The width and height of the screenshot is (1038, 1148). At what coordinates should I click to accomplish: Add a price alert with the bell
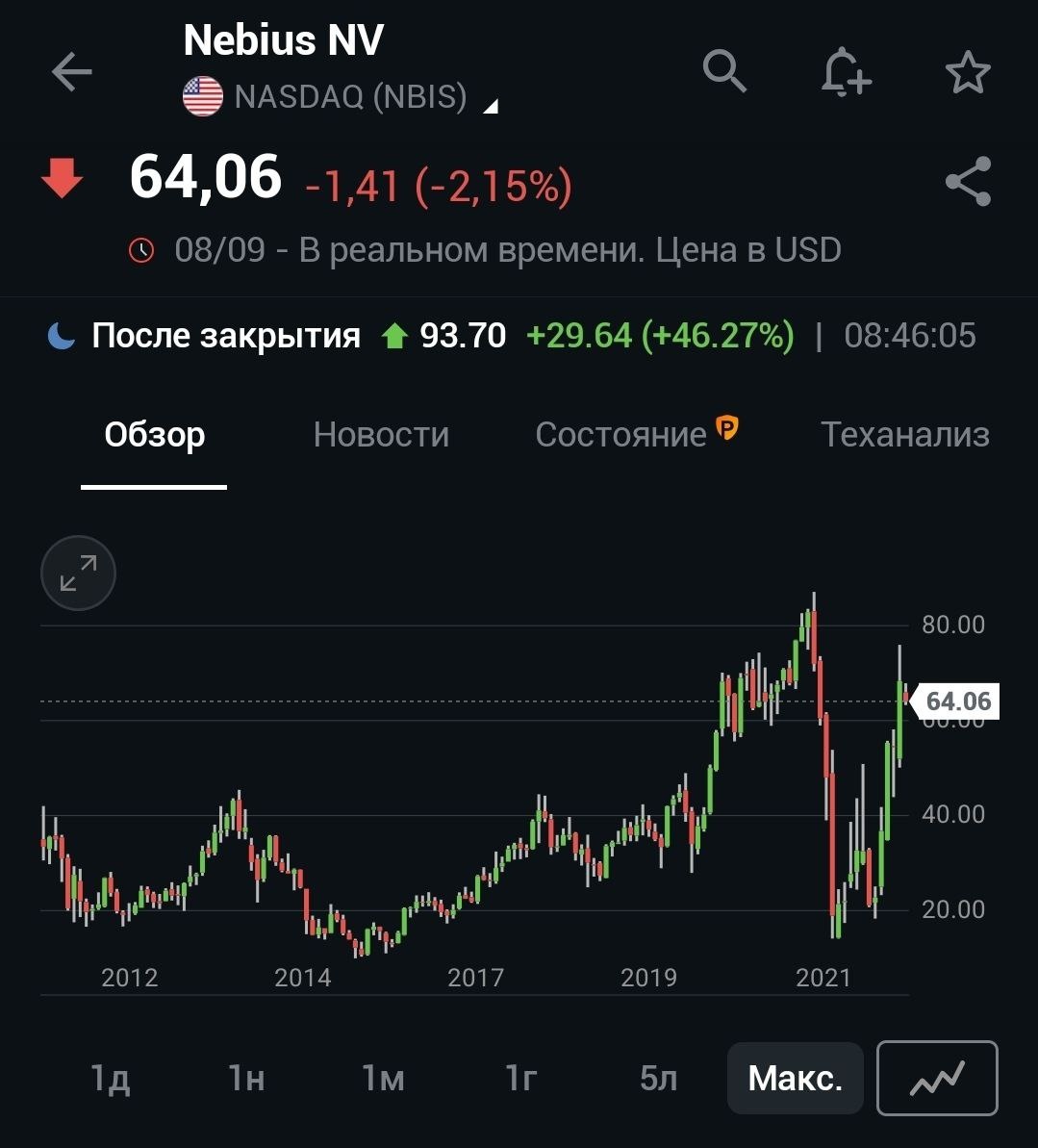coord(846,72)
